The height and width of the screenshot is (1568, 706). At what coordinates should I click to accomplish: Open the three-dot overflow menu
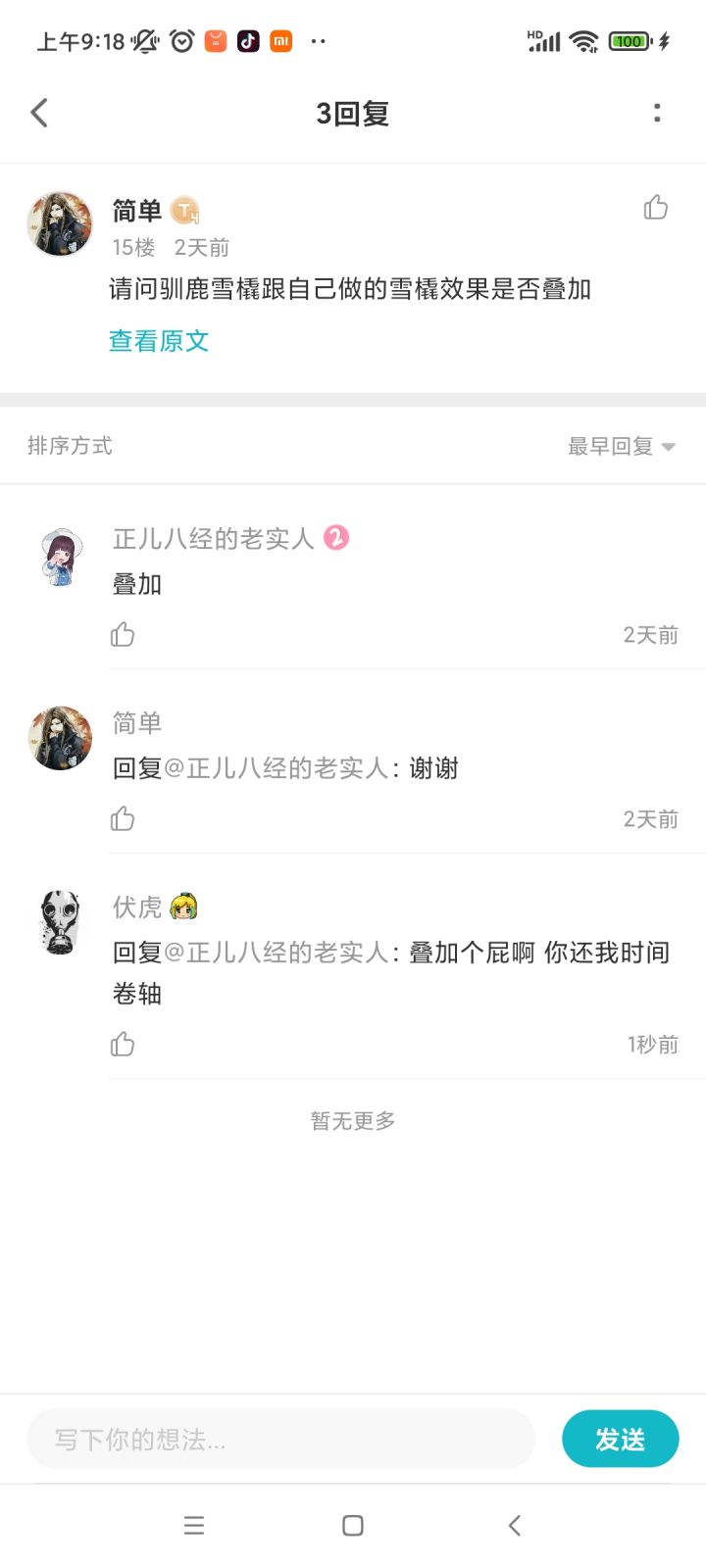pos(656,112)
